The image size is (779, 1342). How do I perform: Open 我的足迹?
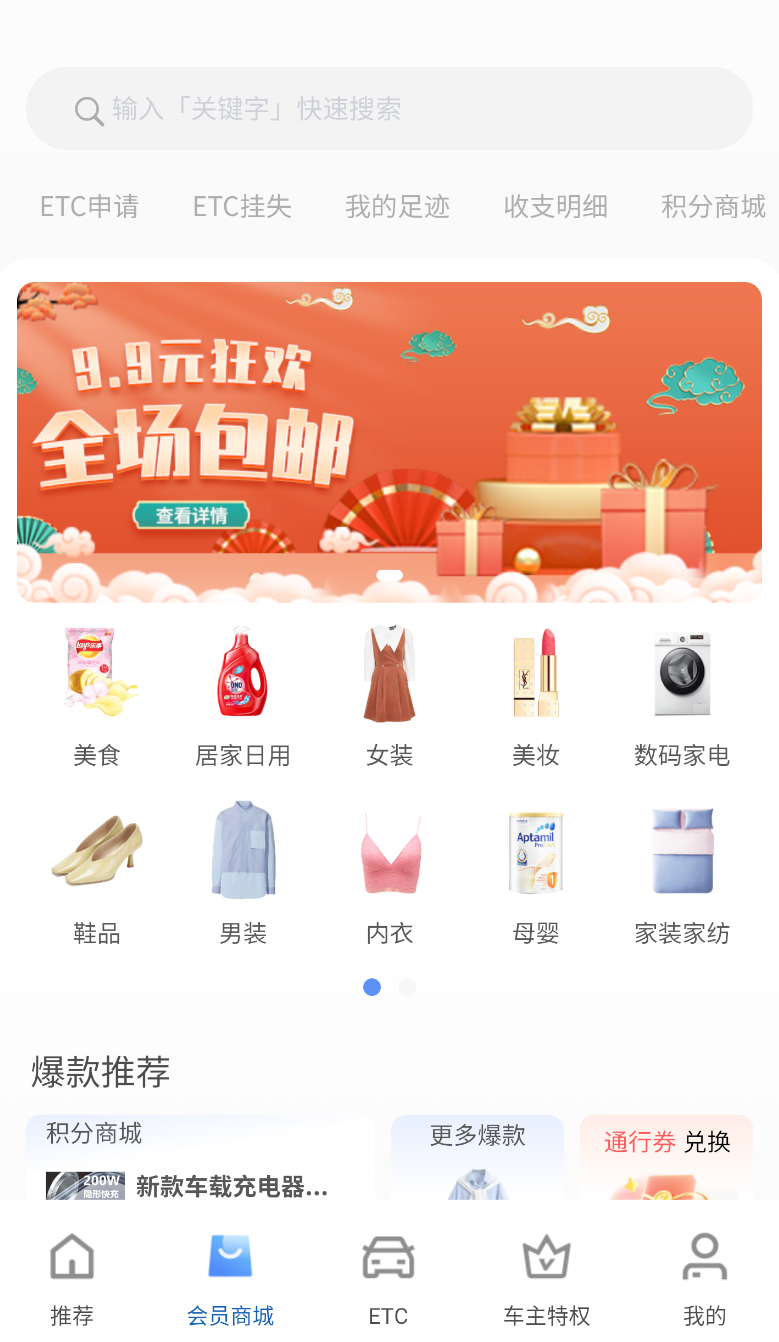[x=397, y=207]
